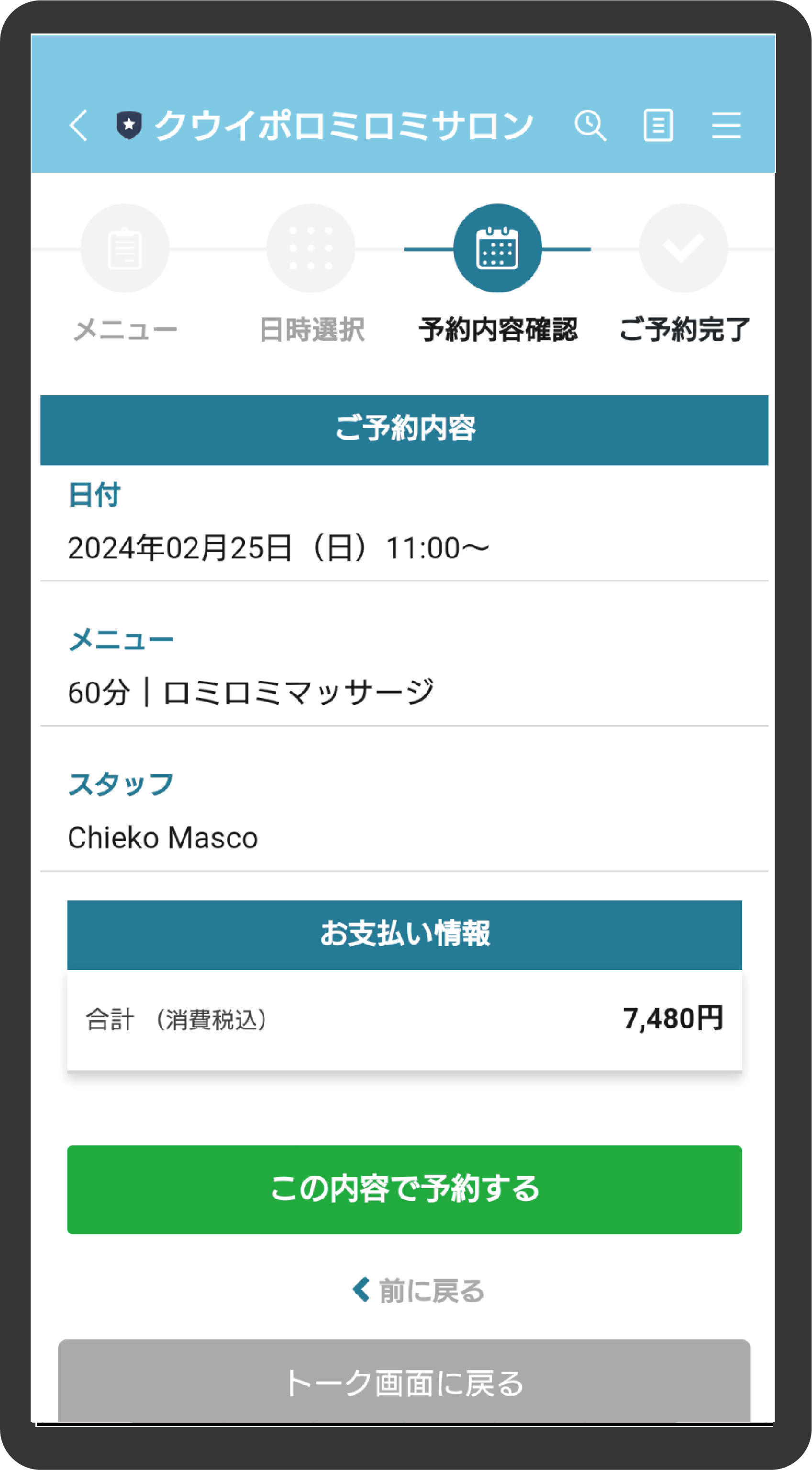Open the note list icon in header
Screen dimensions: 812x1470
pos(658,125)
